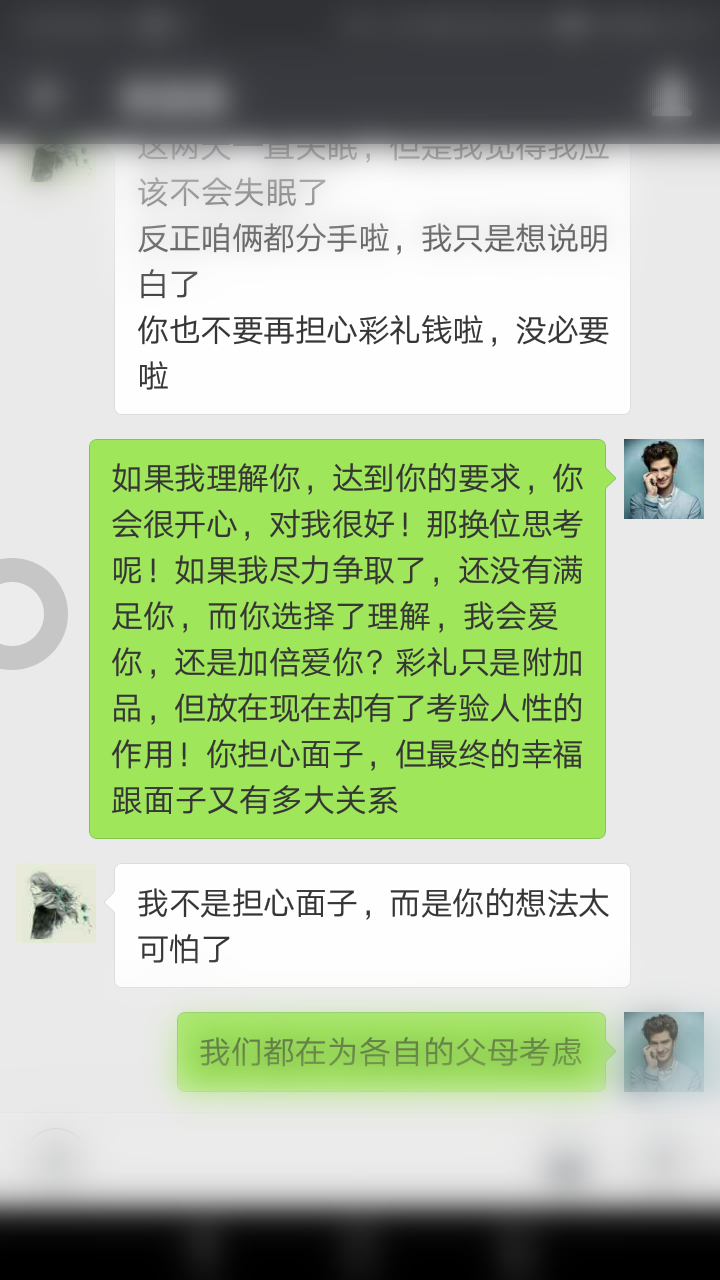Select the navigation bar area
The height and width of the screenshot is (1280, 720).
click(x=360, y=97)
